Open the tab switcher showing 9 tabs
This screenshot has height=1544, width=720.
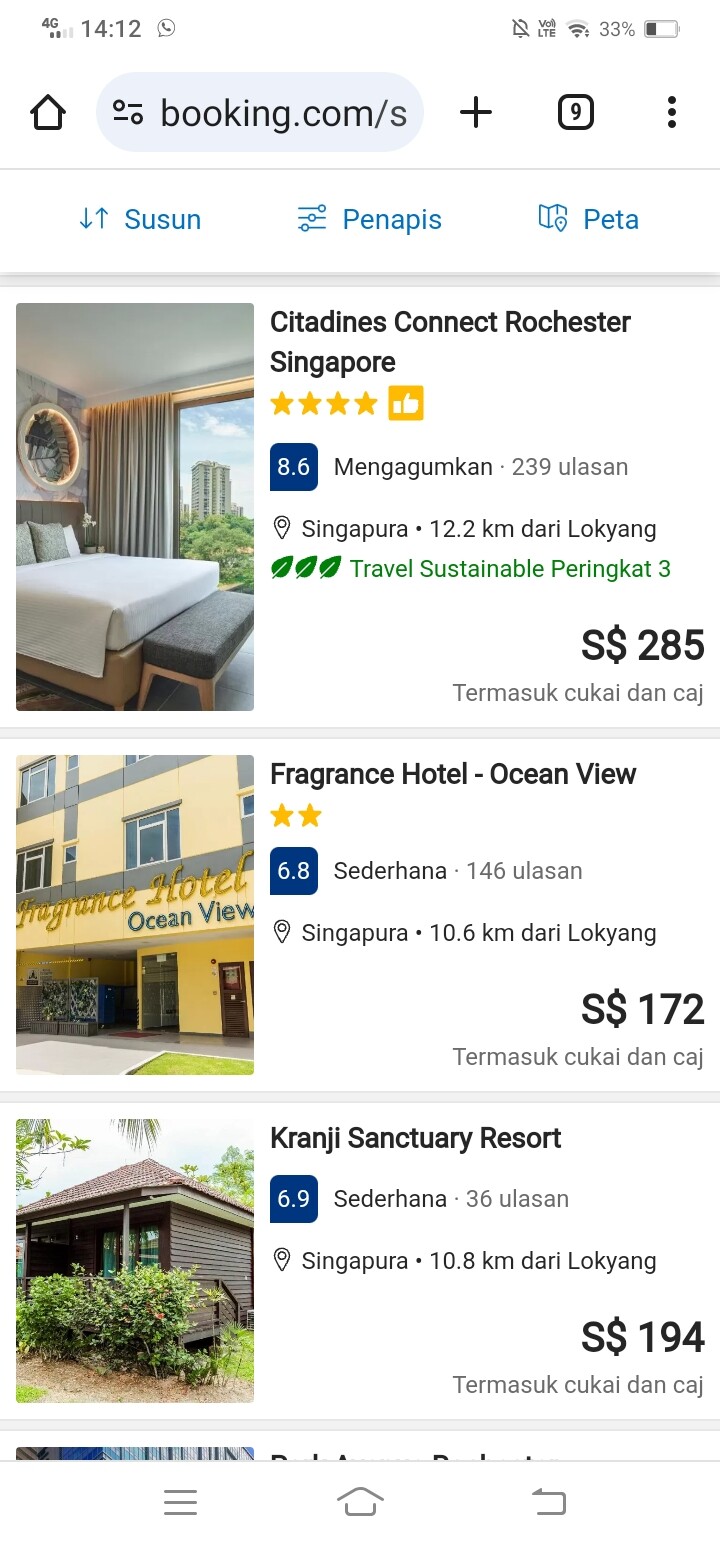(575, 113)
